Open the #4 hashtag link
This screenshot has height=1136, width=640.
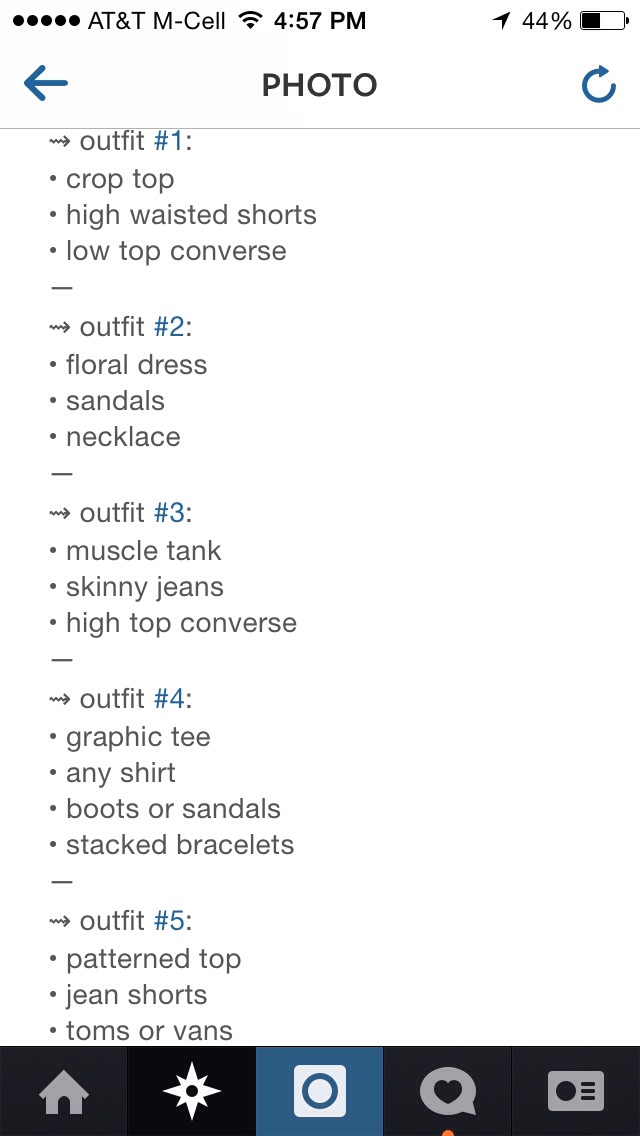coord(170,699)
